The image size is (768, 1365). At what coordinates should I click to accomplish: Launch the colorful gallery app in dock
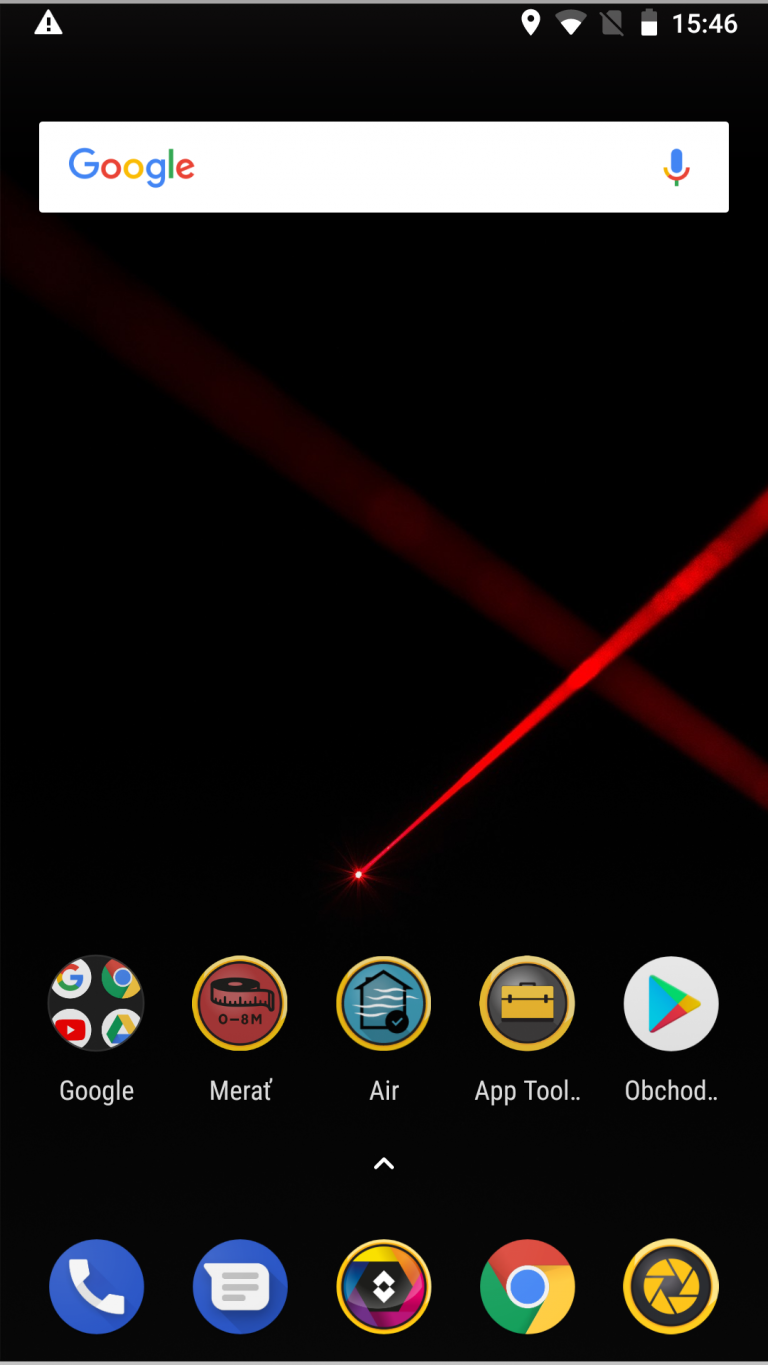pos(384,1287)
